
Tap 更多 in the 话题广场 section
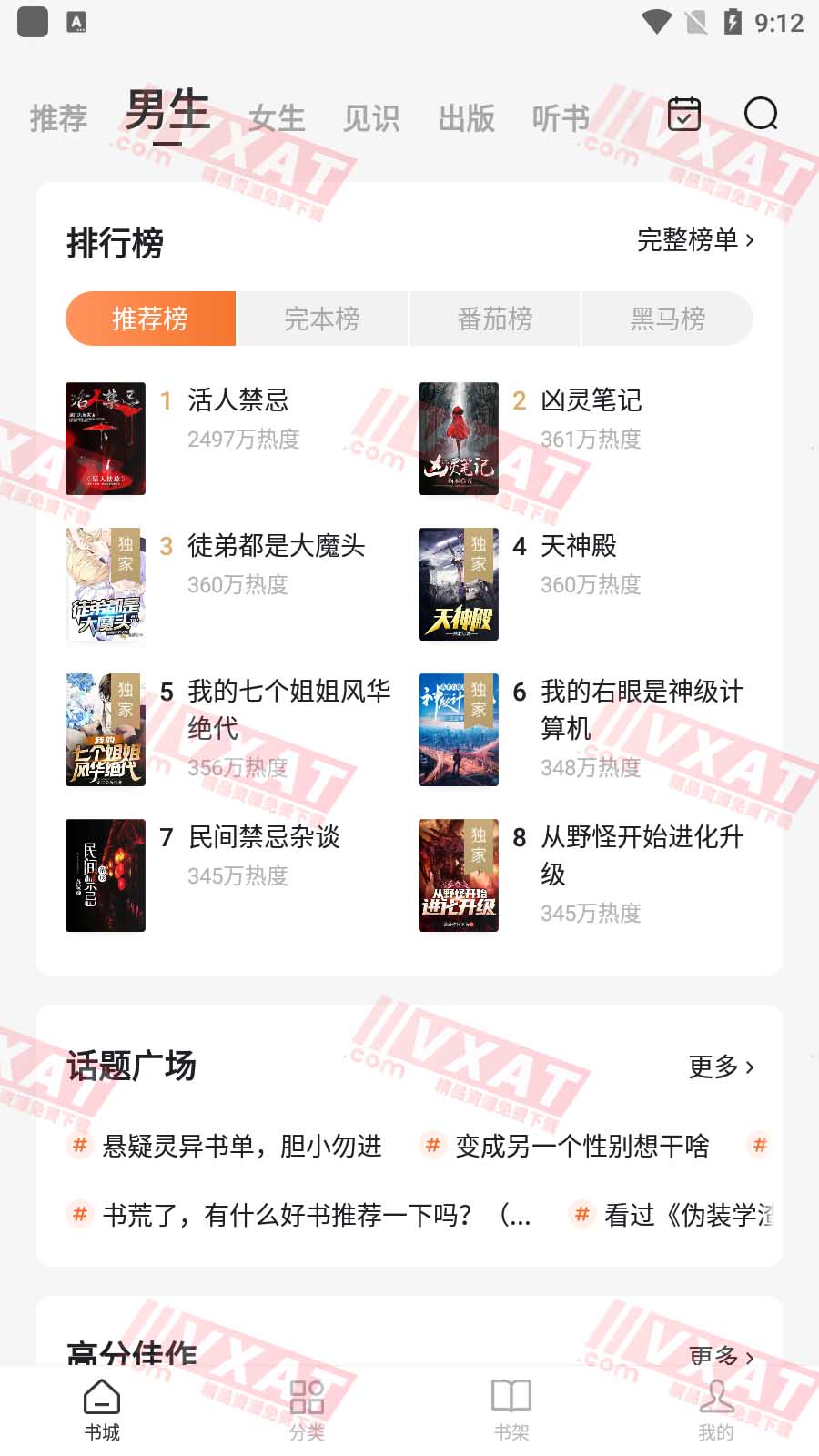(x=721, y=1067)
